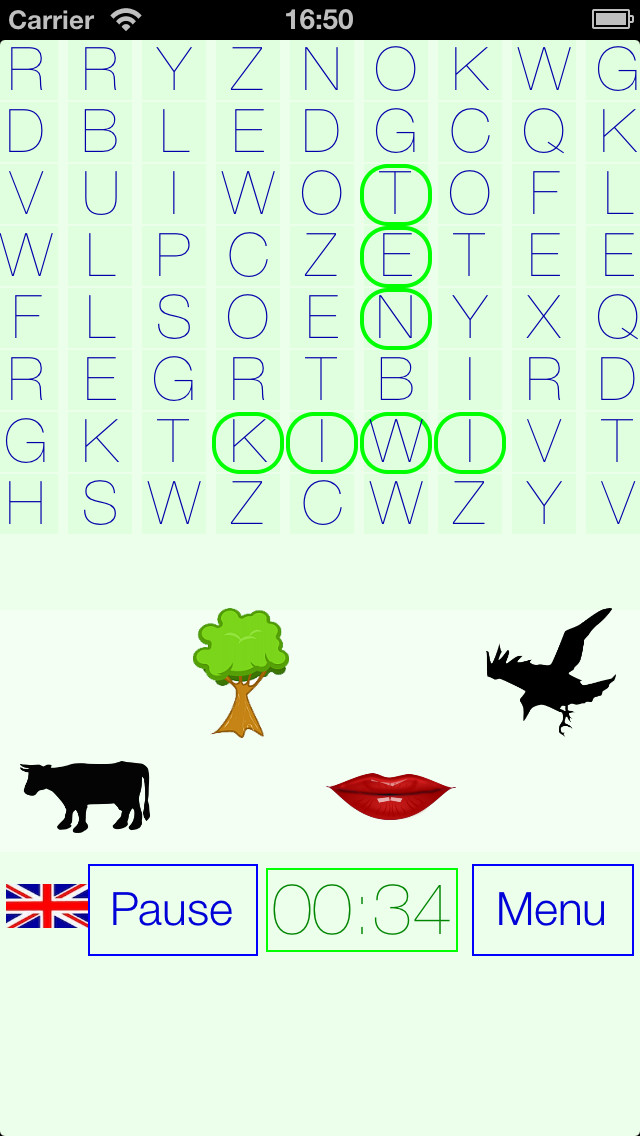Choose the letter P in the grid
Viewport: 640px width, 1136px height.
174,256
